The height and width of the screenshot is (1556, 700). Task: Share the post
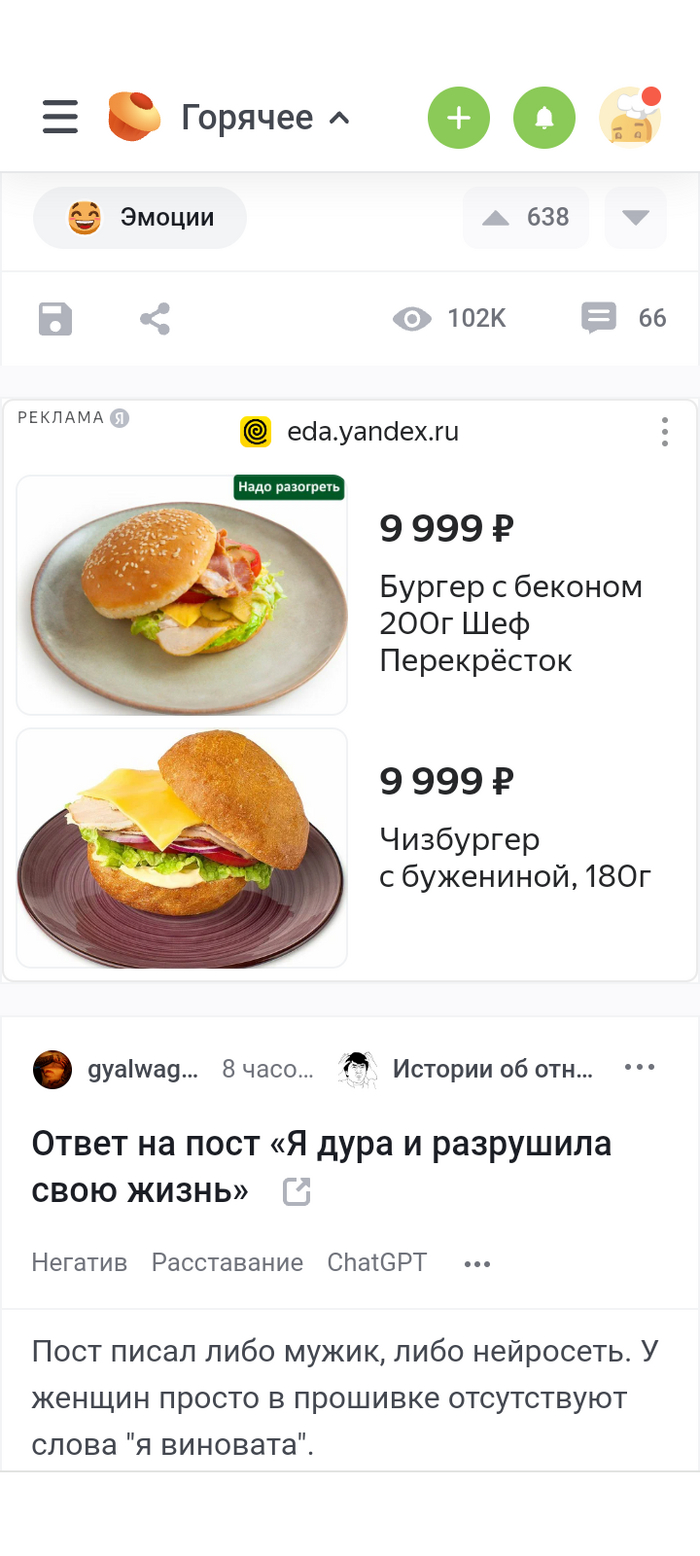pos(155,319)
